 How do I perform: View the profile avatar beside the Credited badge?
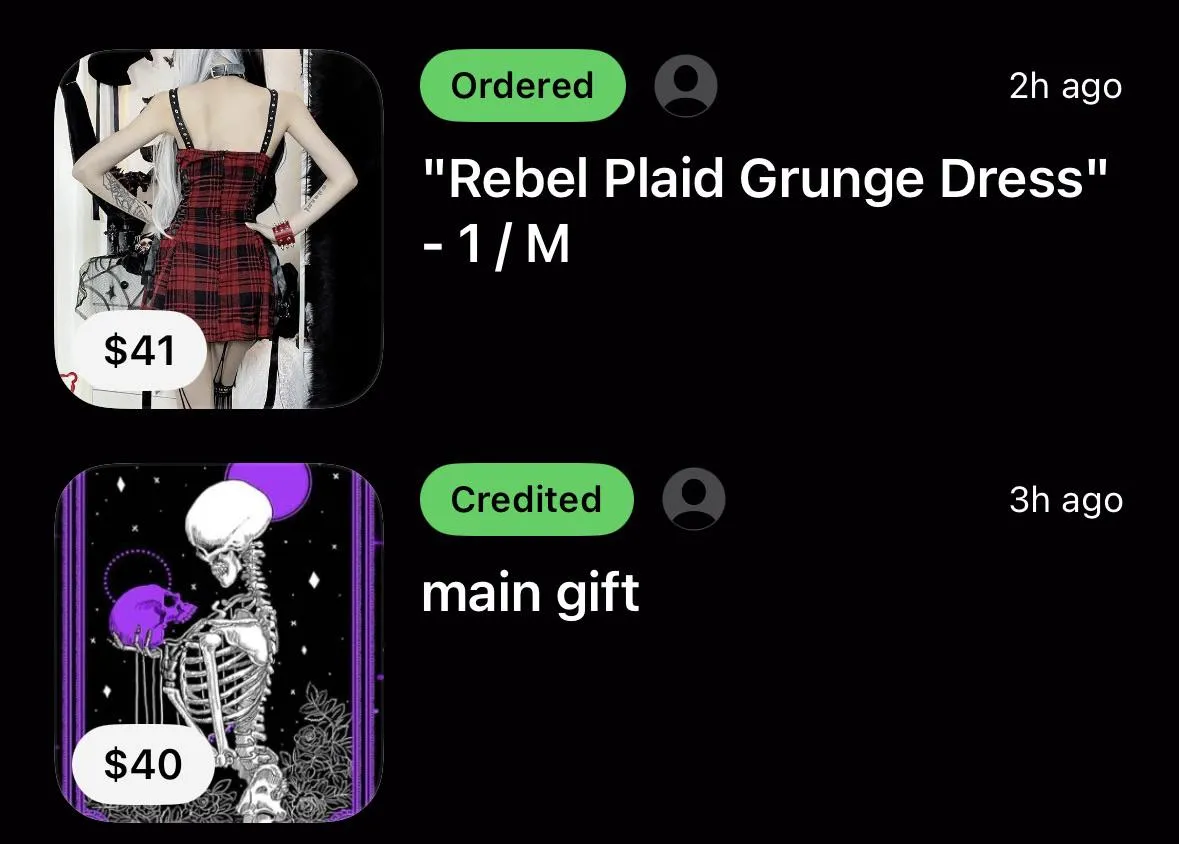pos(693,499)
